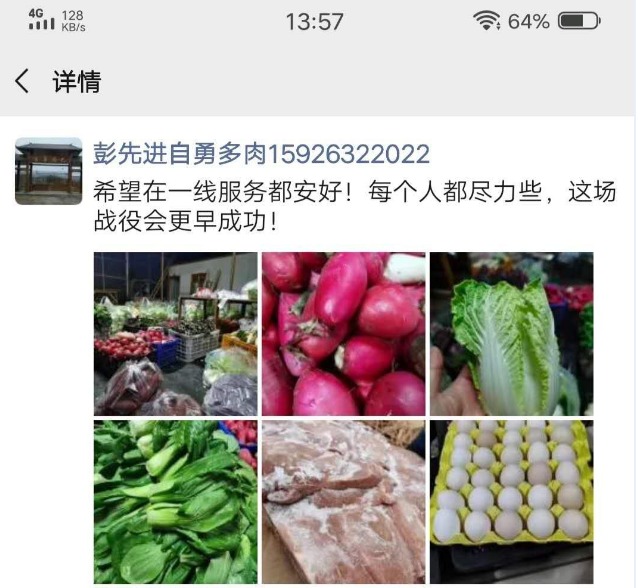Enlarge the napa cabbage photo
The width and height of the screenshot is (636, 588).
(511, 334)
